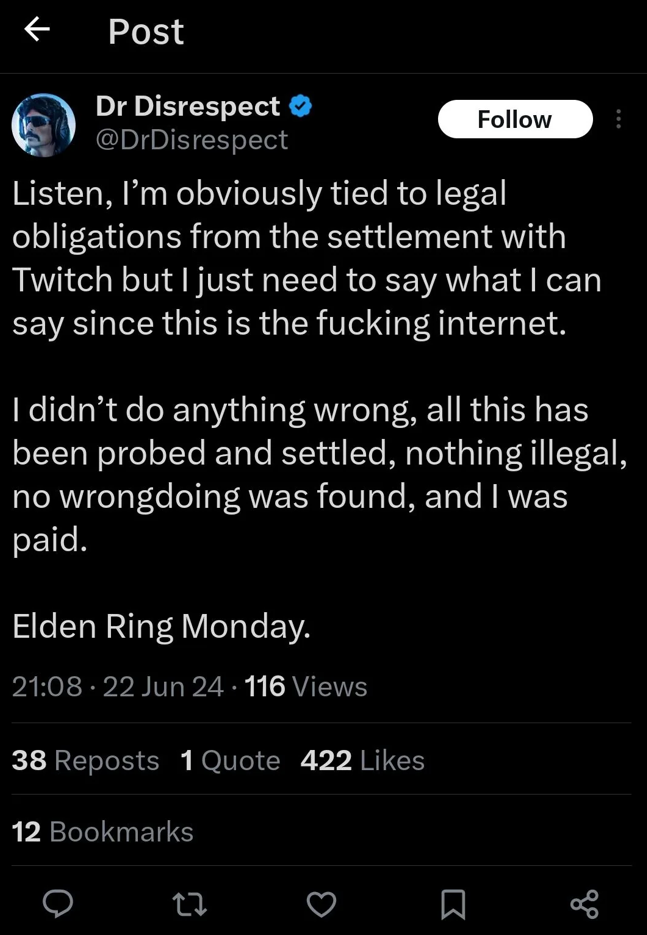View the 1 Quote post
647x935 pixels.
[230, 760]
